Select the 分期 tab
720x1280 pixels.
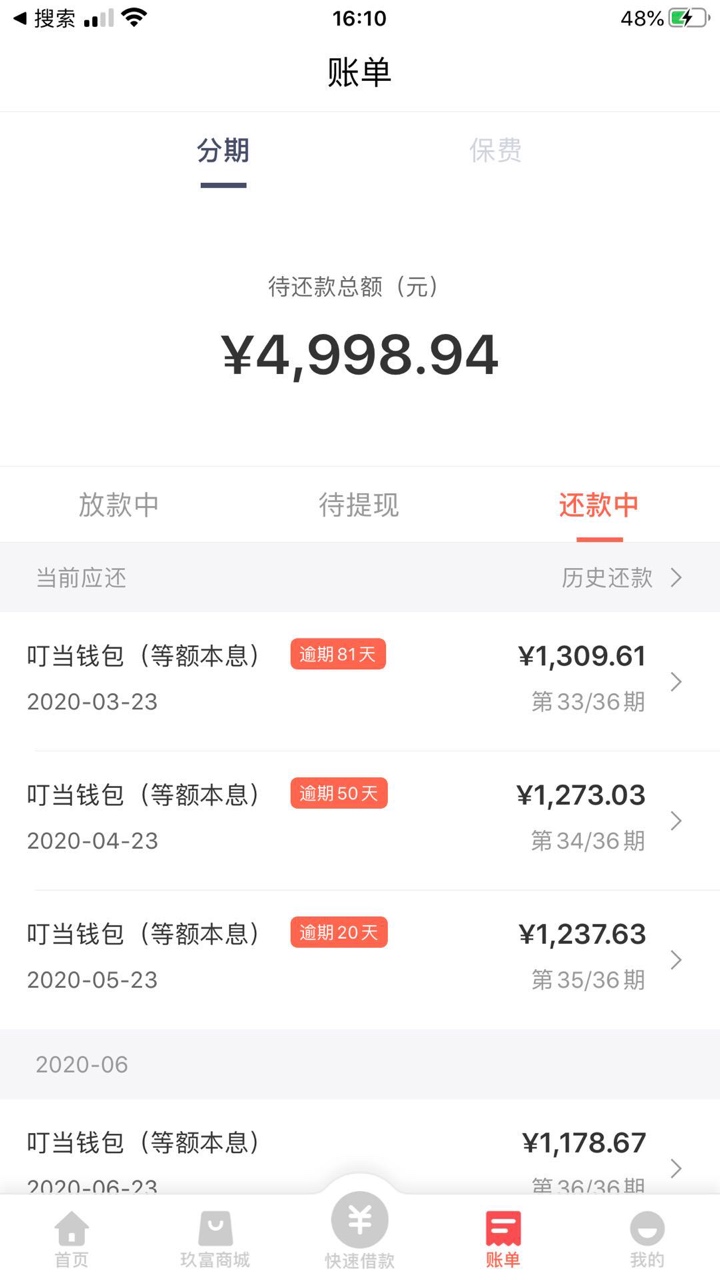point(223,151)
